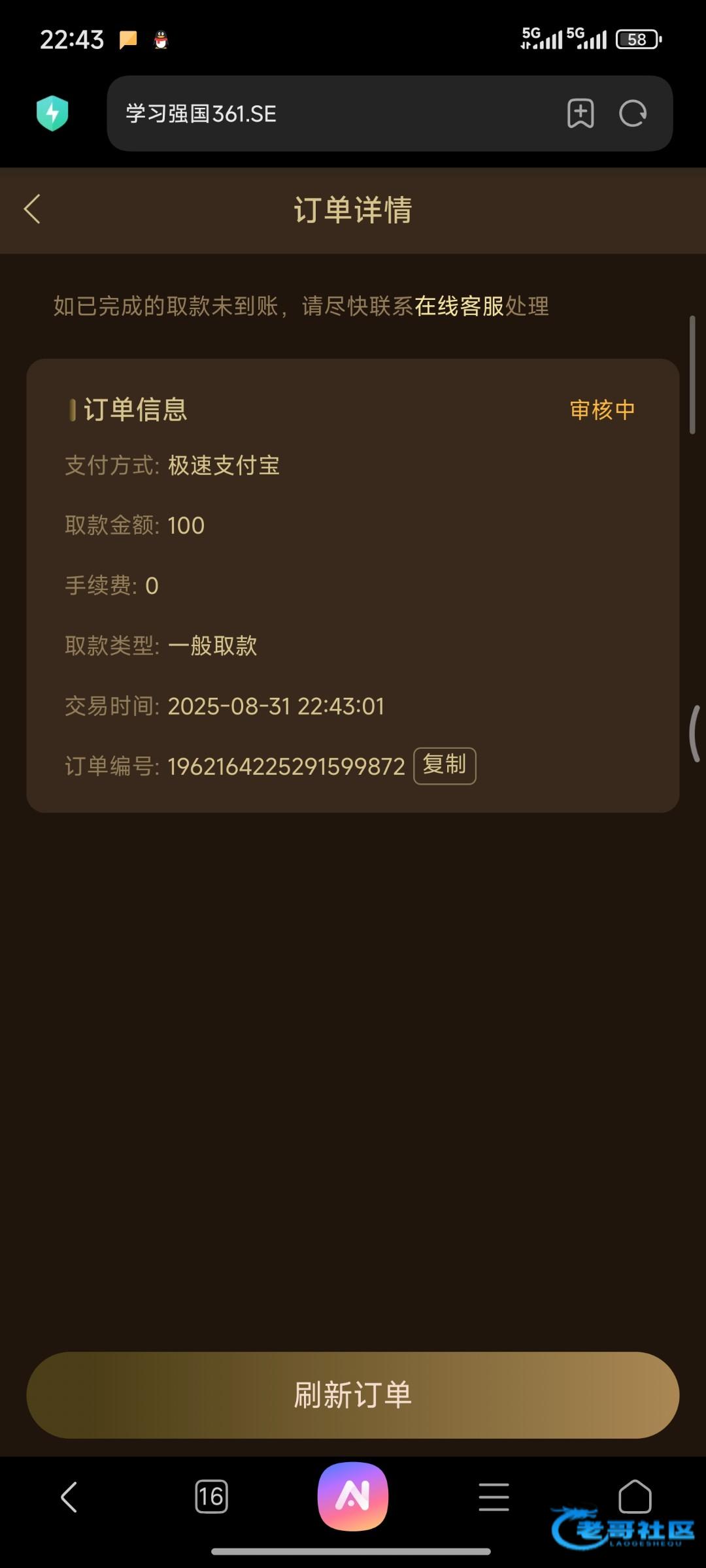Copy the order number with 复制

click(x=445, y=766)
